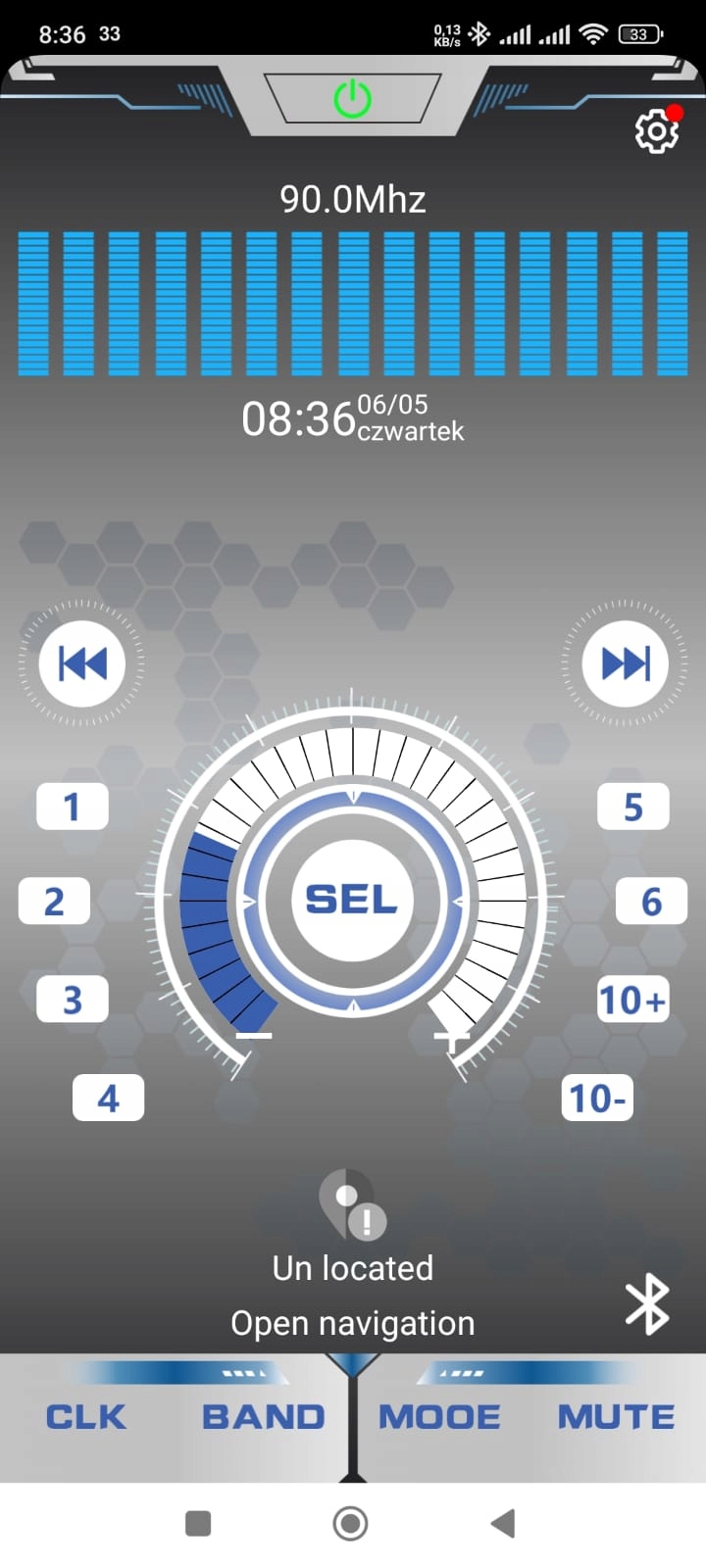Viewport: 706px width, 1568px height.
Task: Select preset 1
Action: click(x=72, y=807)
